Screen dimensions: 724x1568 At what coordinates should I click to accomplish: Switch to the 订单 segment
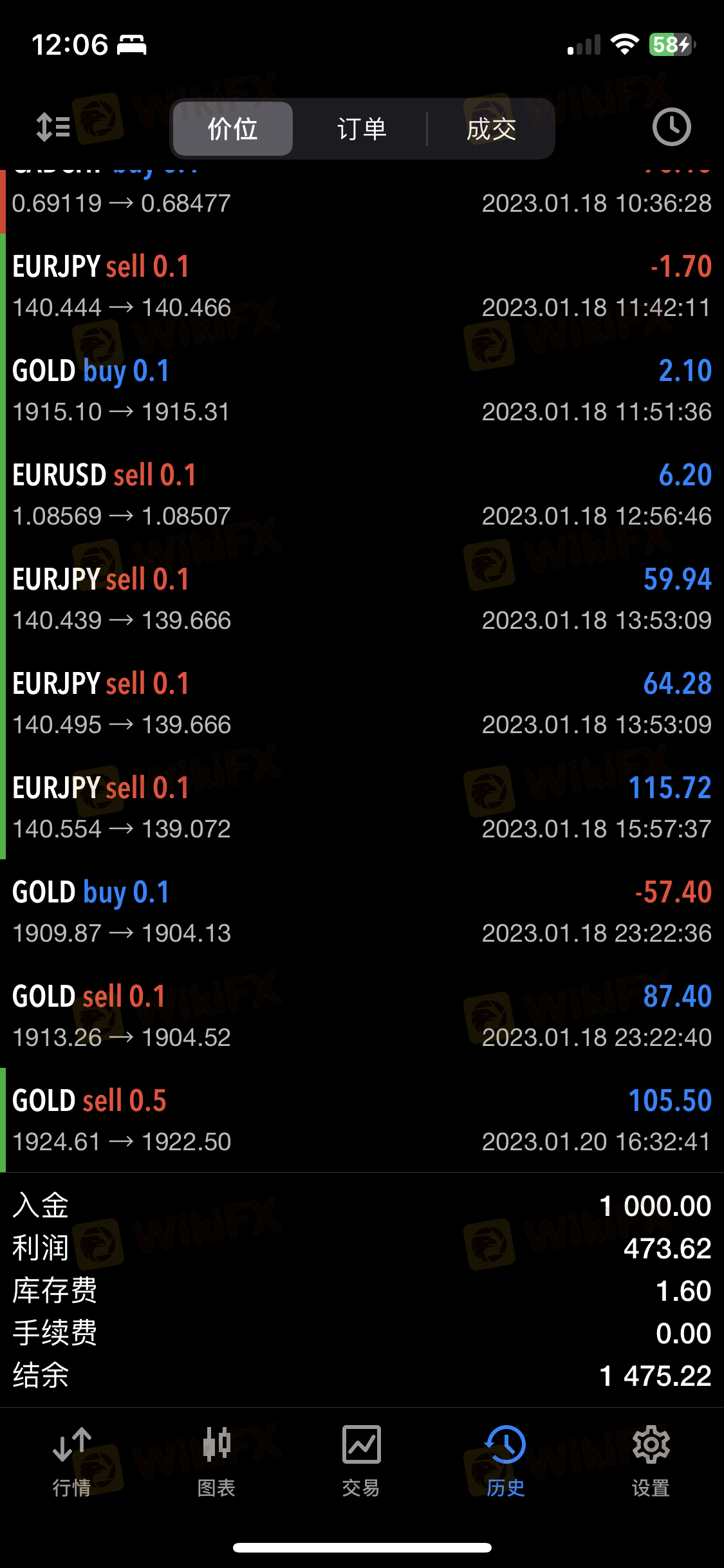point(362,129)
